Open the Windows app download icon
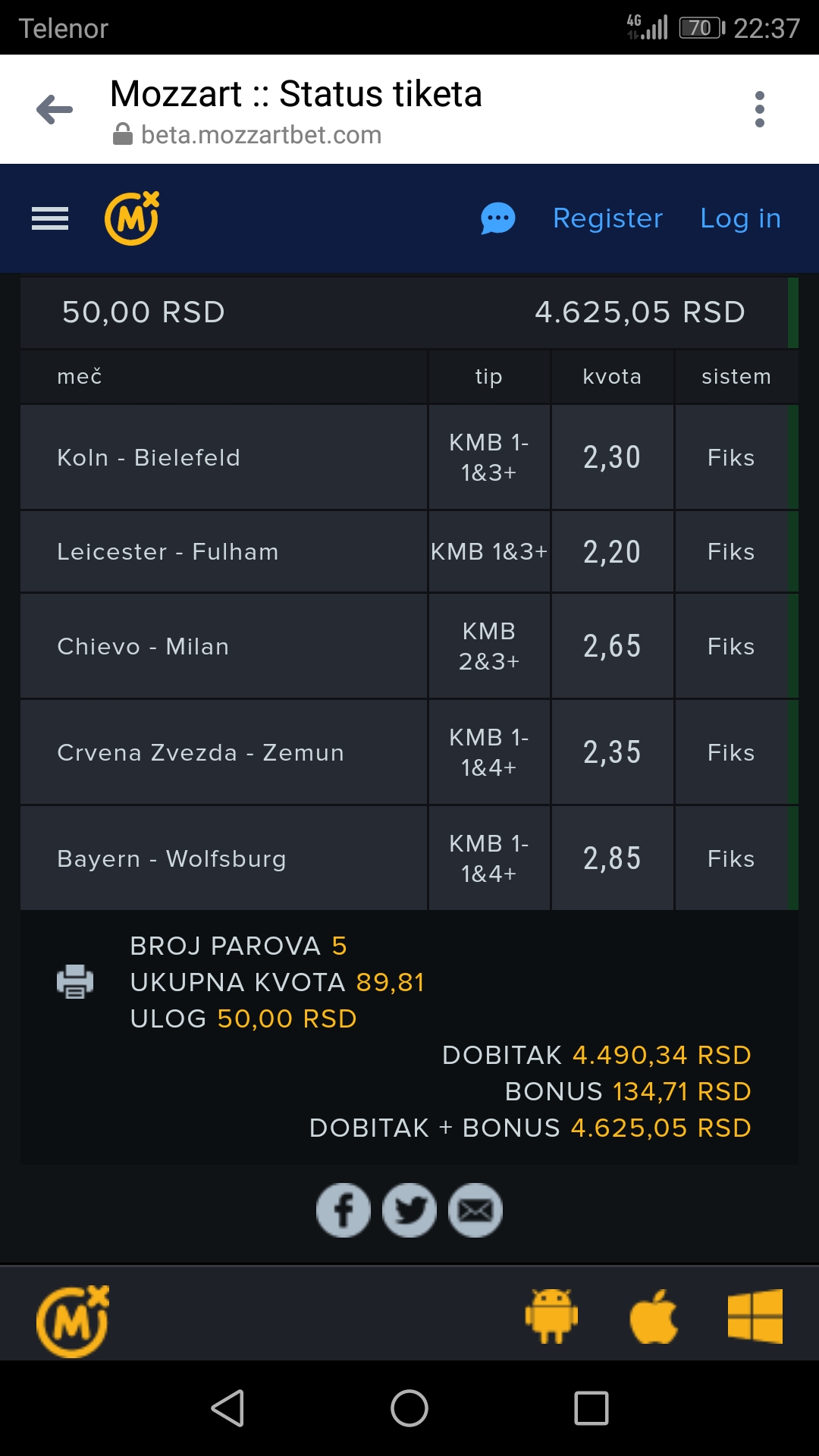Viewport: 819px width, 1456px height. click(755, 1316)
